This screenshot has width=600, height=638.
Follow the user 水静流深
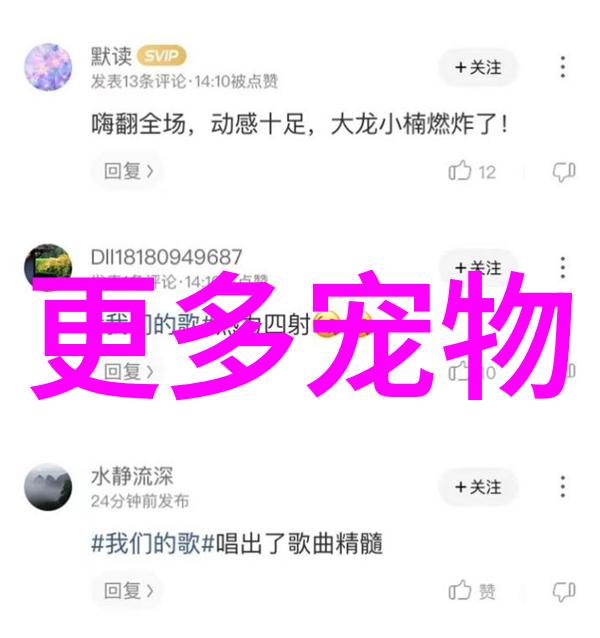477,487
